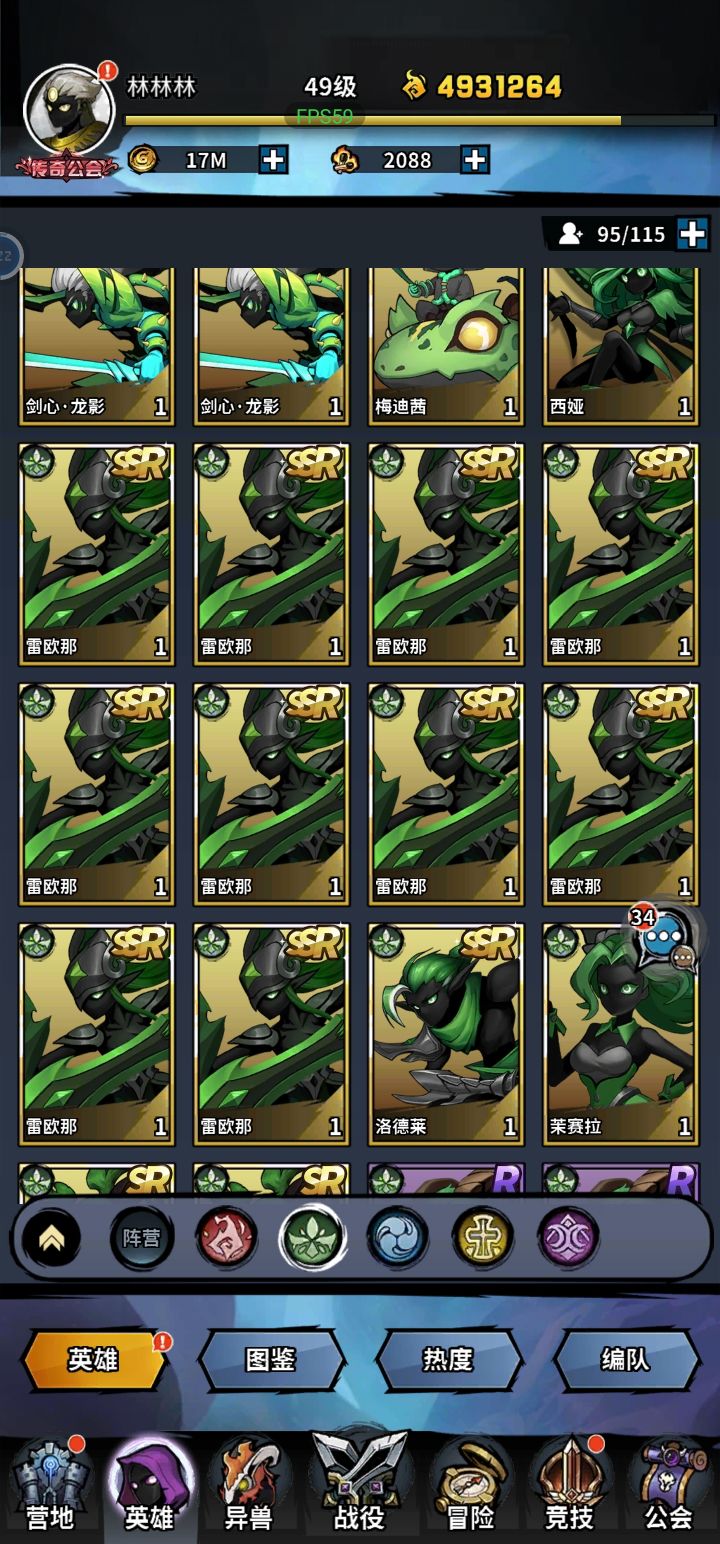
Task: Open the chat bubble with 34 messages
Action: 662,939
